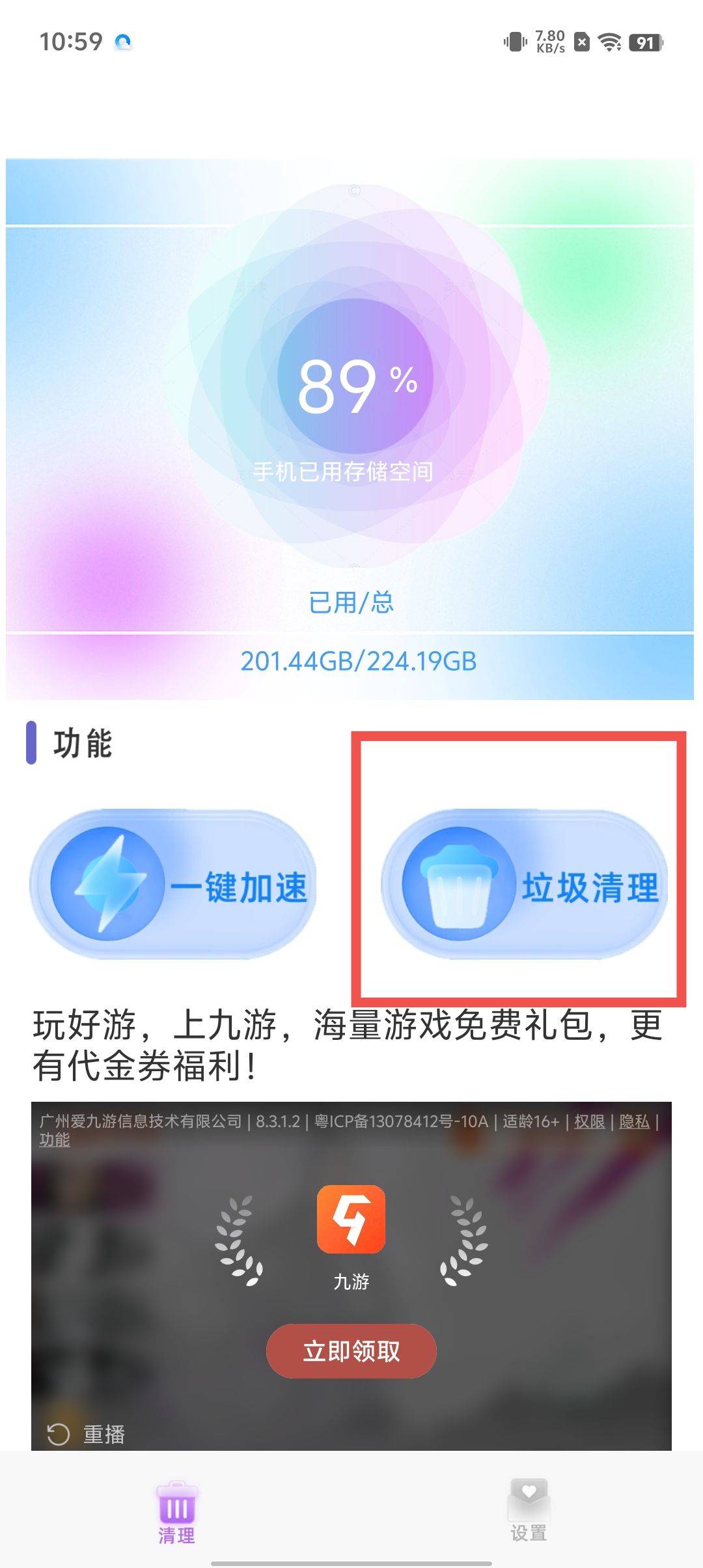Replay the ad video with 重播
Screen dimensions: 703x1568
[86, 1434]
